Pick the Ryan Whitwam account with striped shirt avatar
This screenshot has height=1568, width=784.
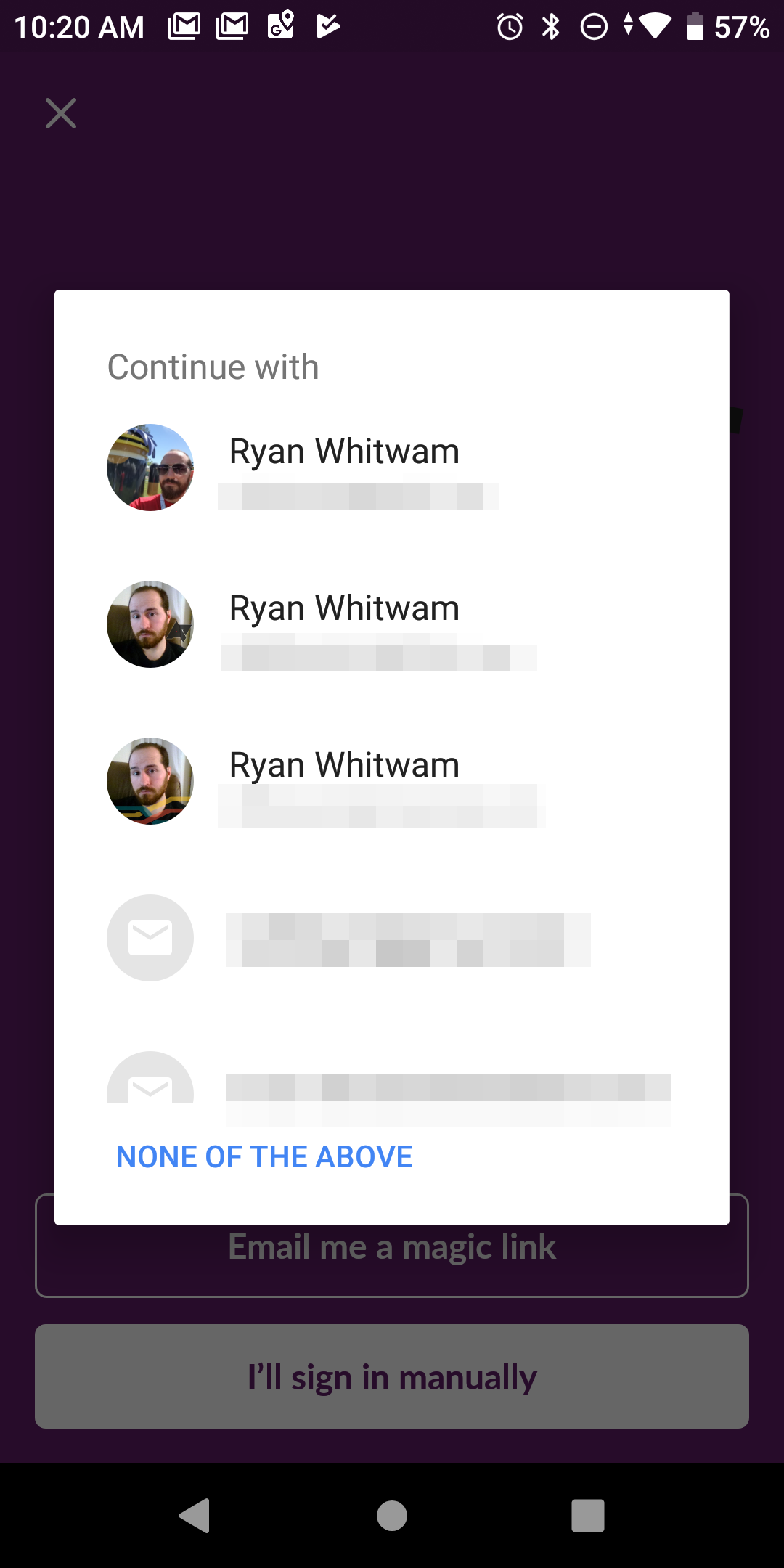(344, 782)
